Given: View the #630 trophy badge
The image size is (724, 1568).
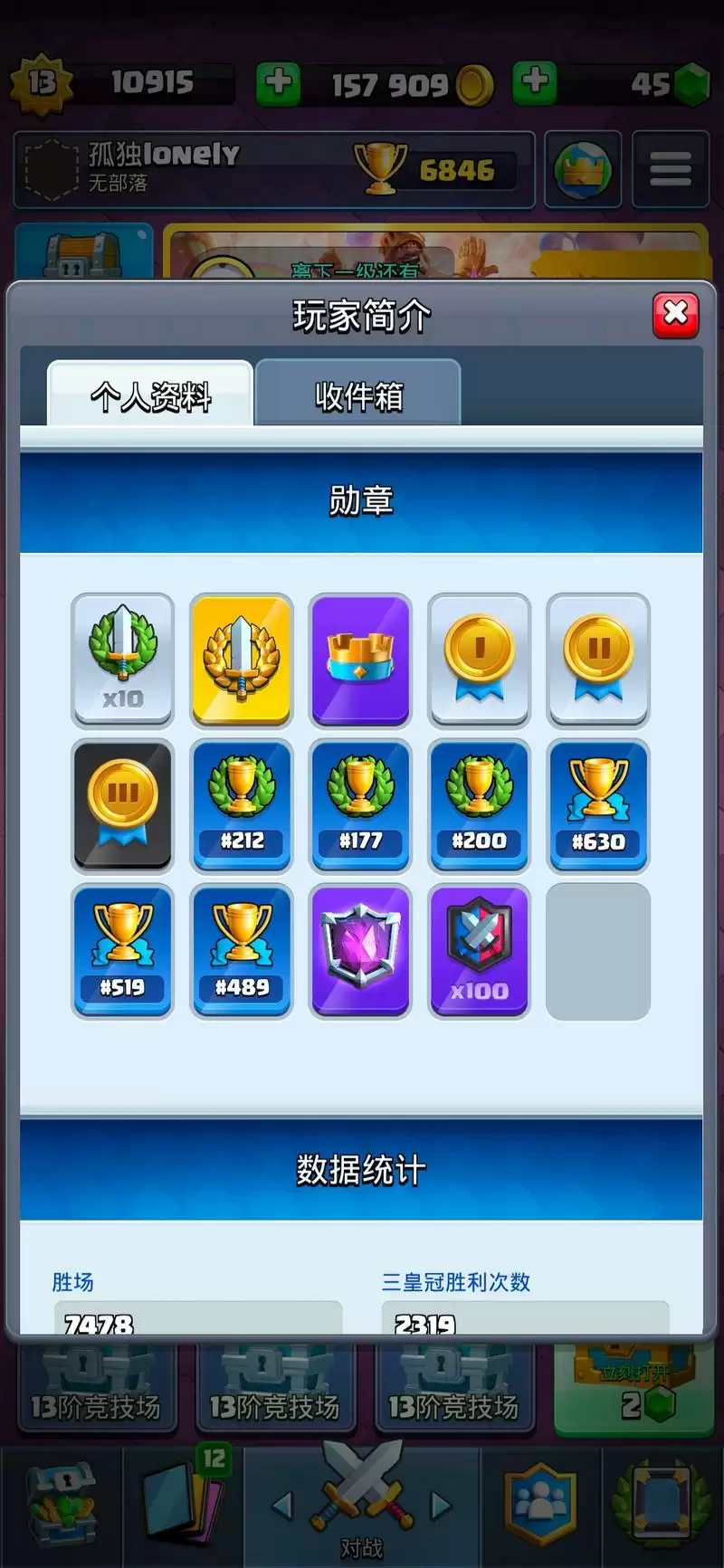Looking at the screenshot, I should click(x=597, y=805).
